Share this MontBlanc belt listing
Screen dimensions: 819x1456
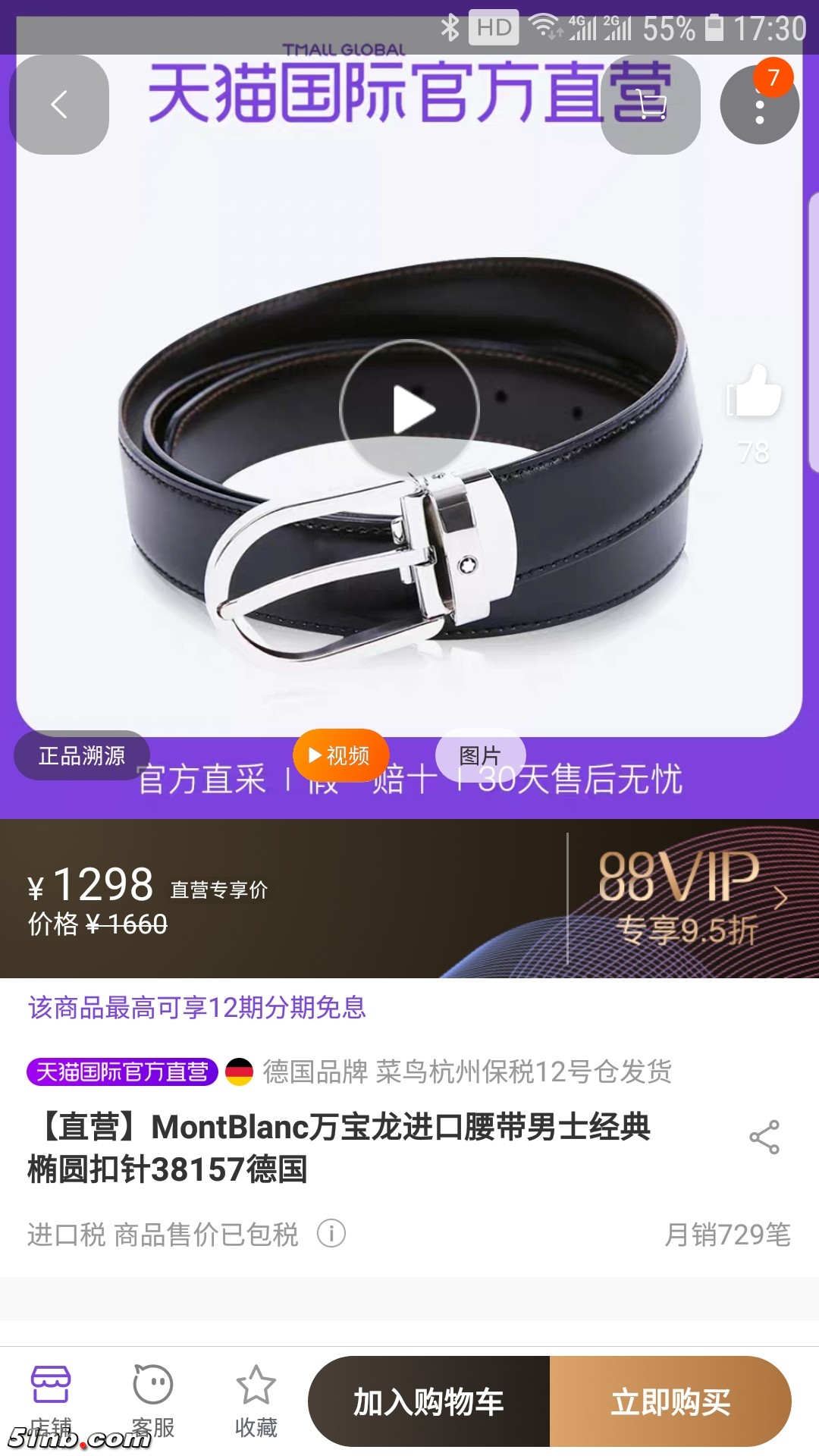coord(764,1137)
